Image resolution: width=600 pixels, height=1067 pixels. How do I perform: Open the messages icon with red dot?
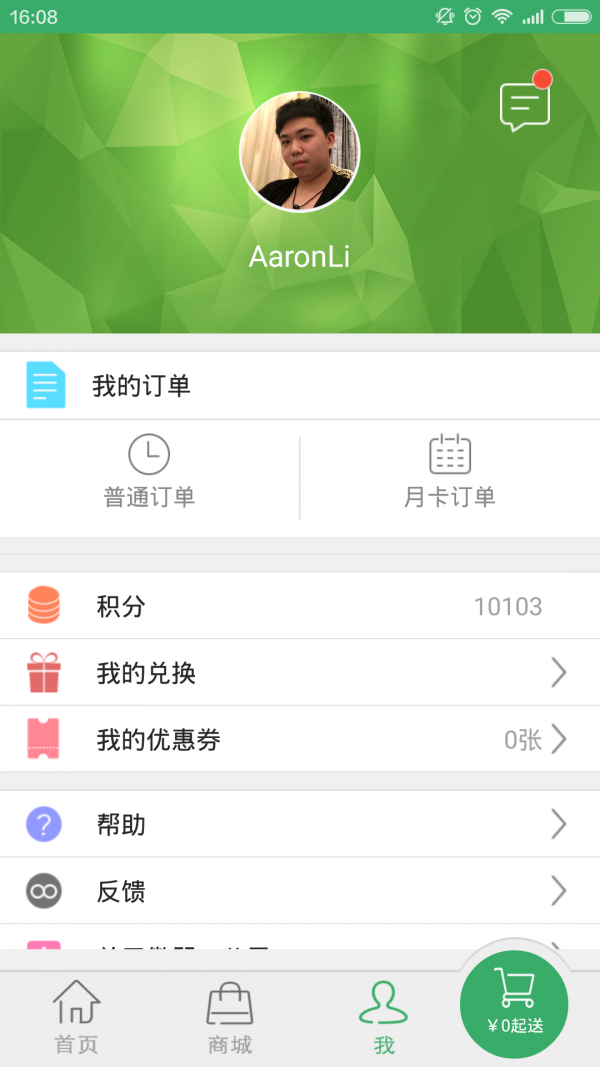(x=525, y=105)
